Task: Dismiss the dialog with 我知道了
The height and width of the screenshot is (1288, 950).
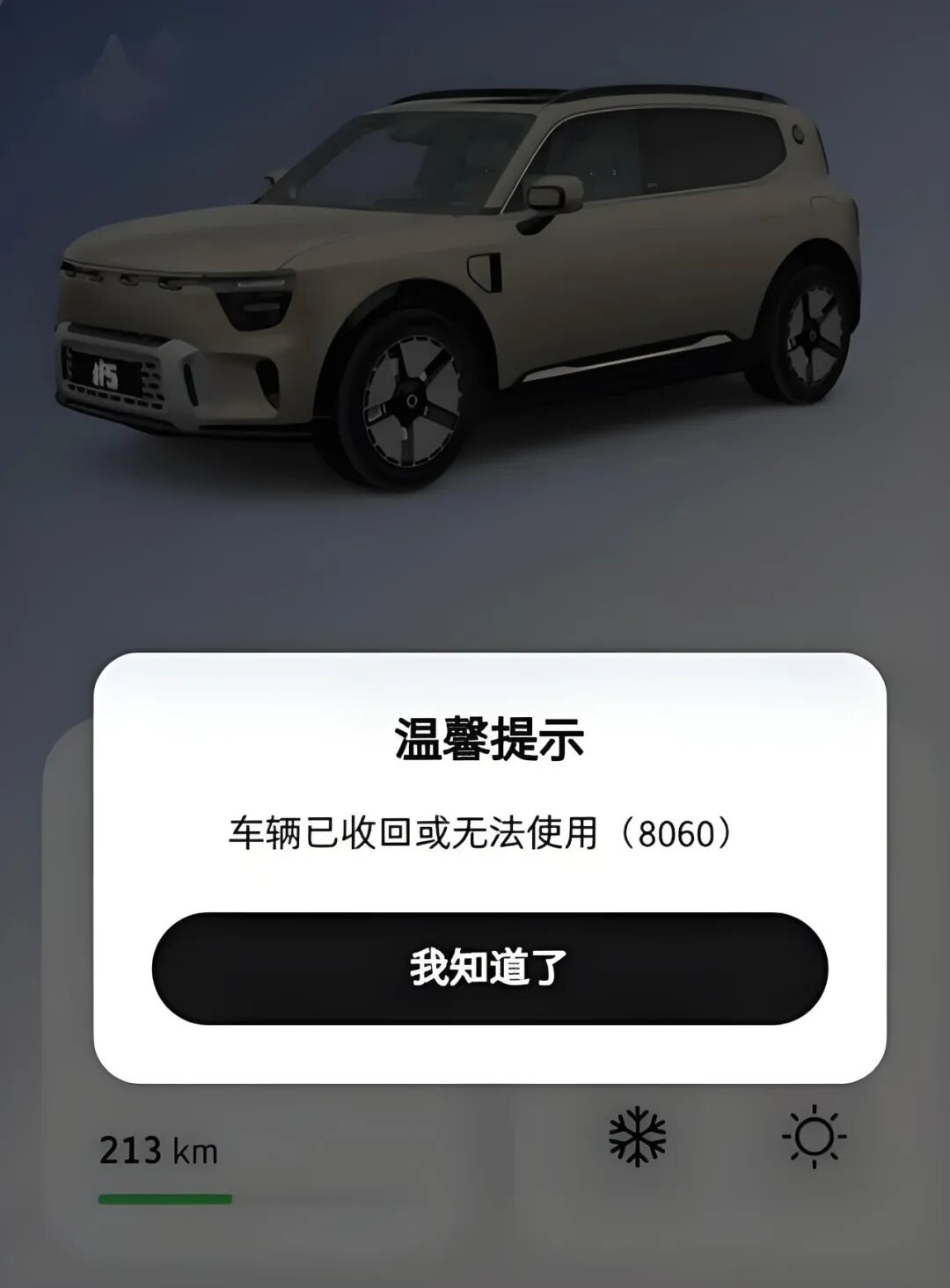Action: (489, 968)
